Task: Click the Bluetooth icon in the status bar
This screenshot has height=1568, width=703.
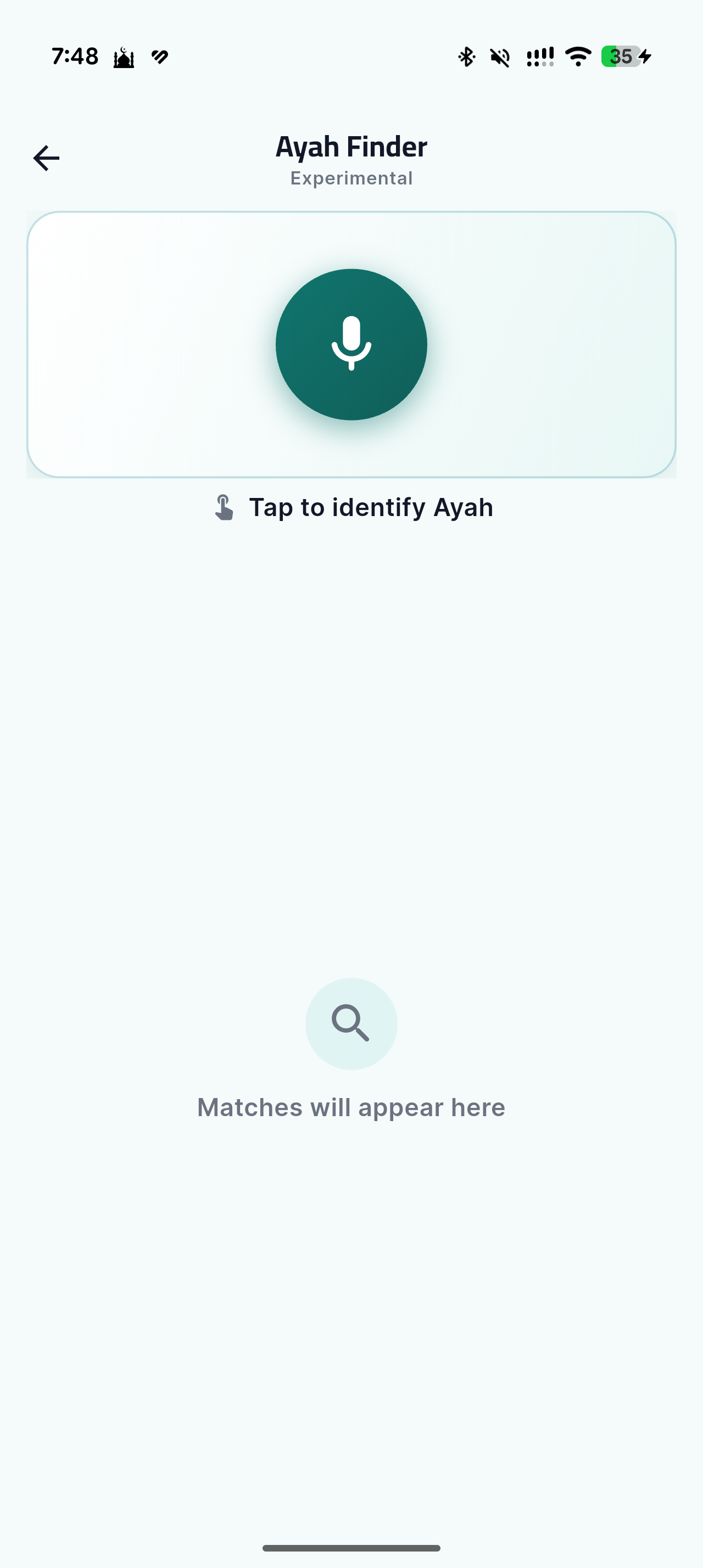Action: 466,56
